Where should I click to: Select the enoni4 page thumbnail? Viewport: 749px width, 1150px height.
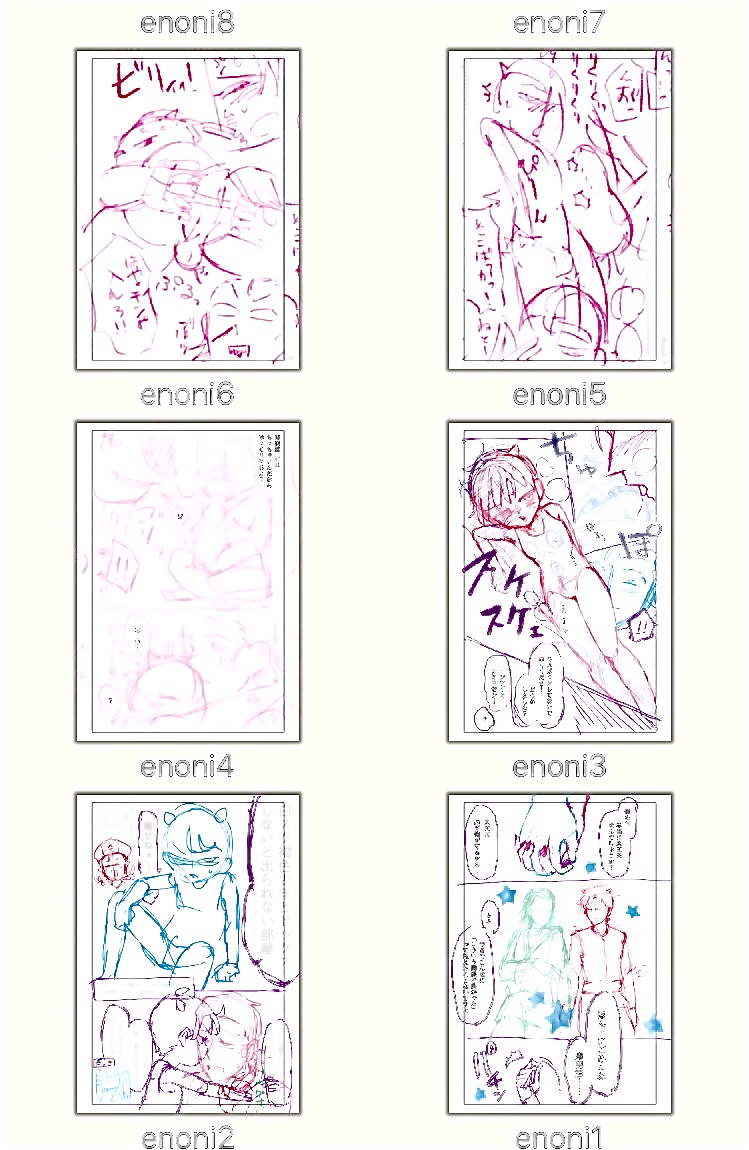click(188, 580)
